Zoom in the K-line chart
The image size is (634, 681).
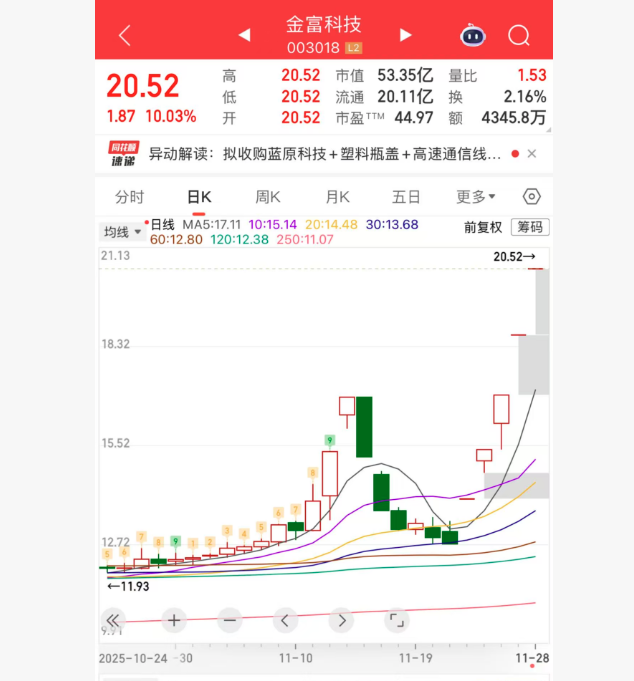pyautogui.click(x=174, y=620)
